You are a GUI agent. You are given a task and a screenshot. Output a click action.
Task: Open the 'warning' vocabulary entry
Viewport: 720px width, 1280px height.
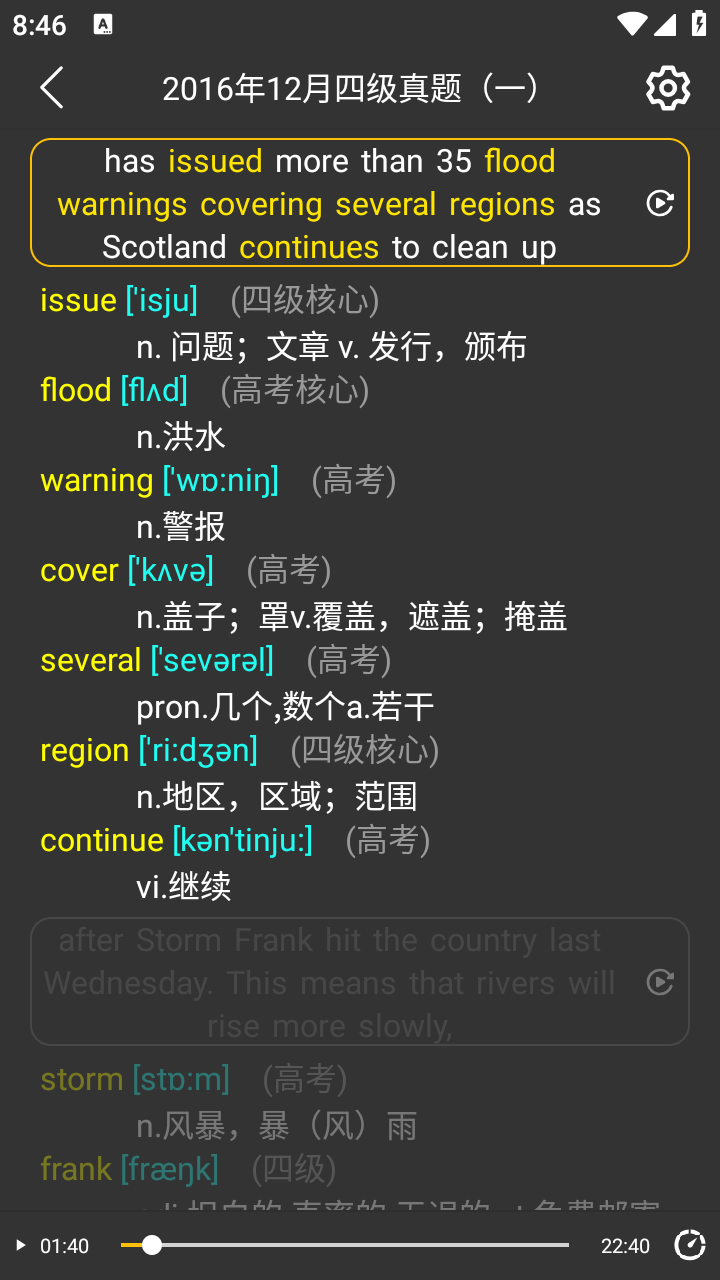97,480
